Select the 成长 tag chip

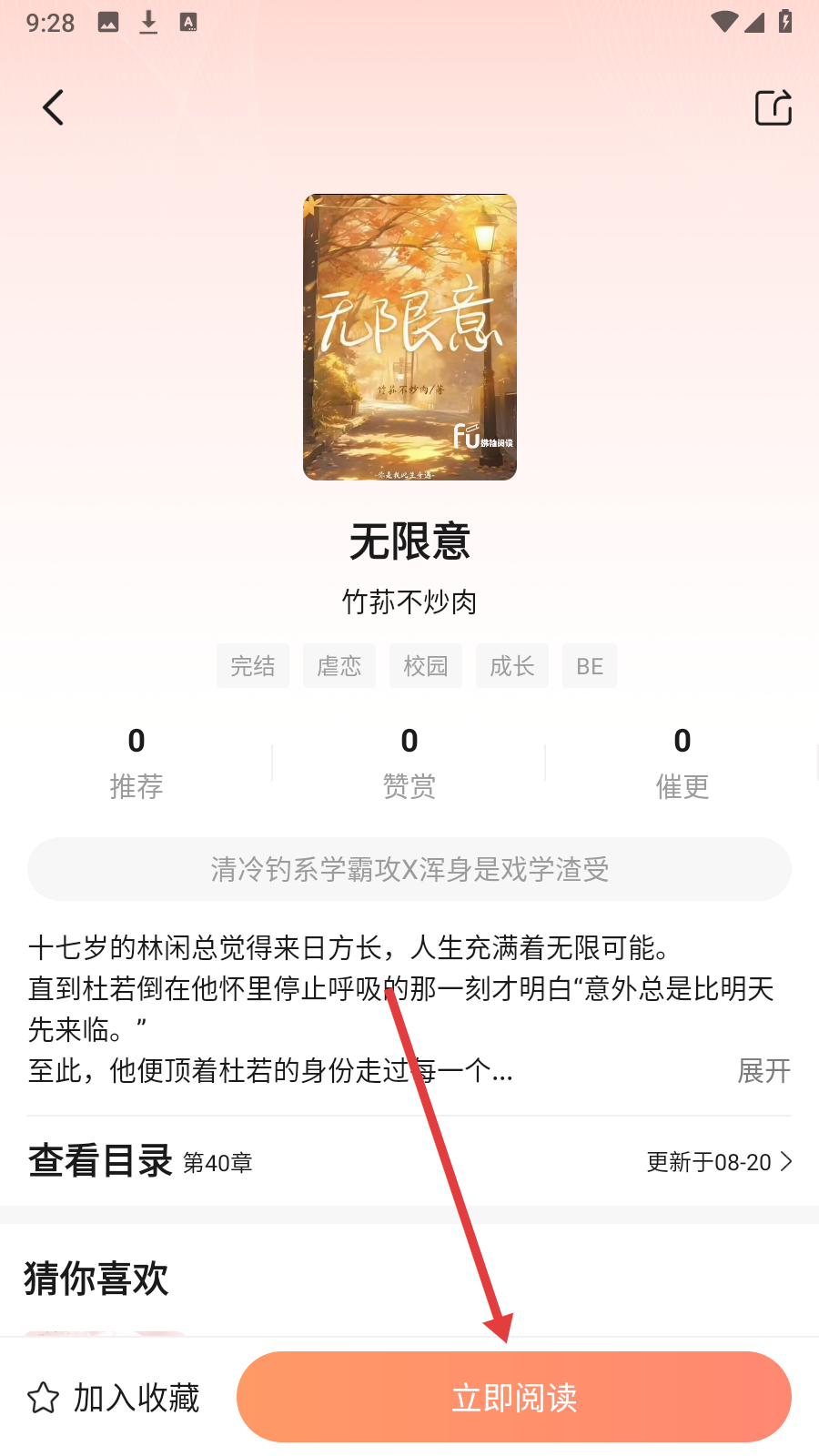[x=512, y=666]
